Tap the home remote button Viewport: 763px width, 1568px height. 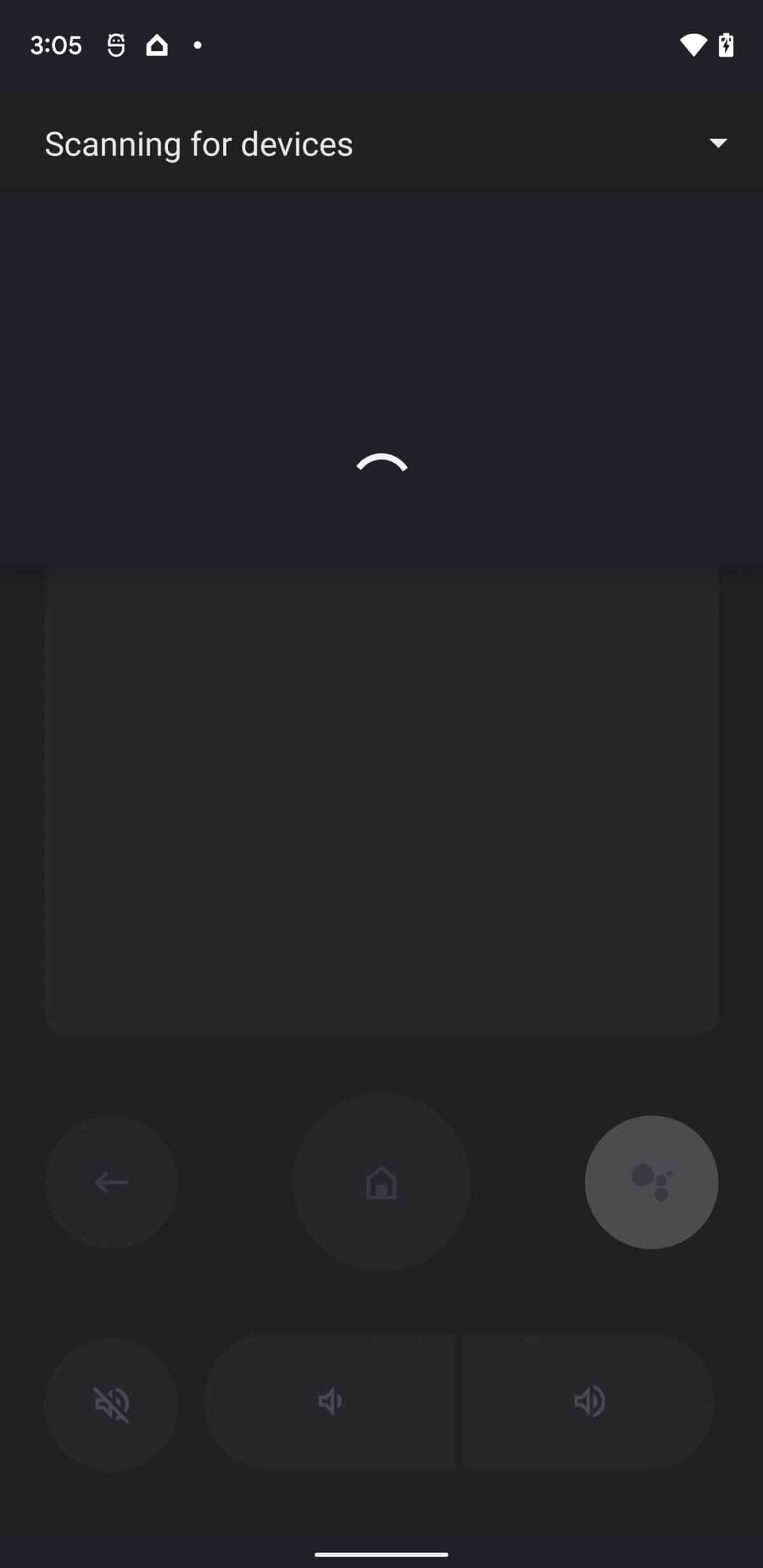(381, 1182)
